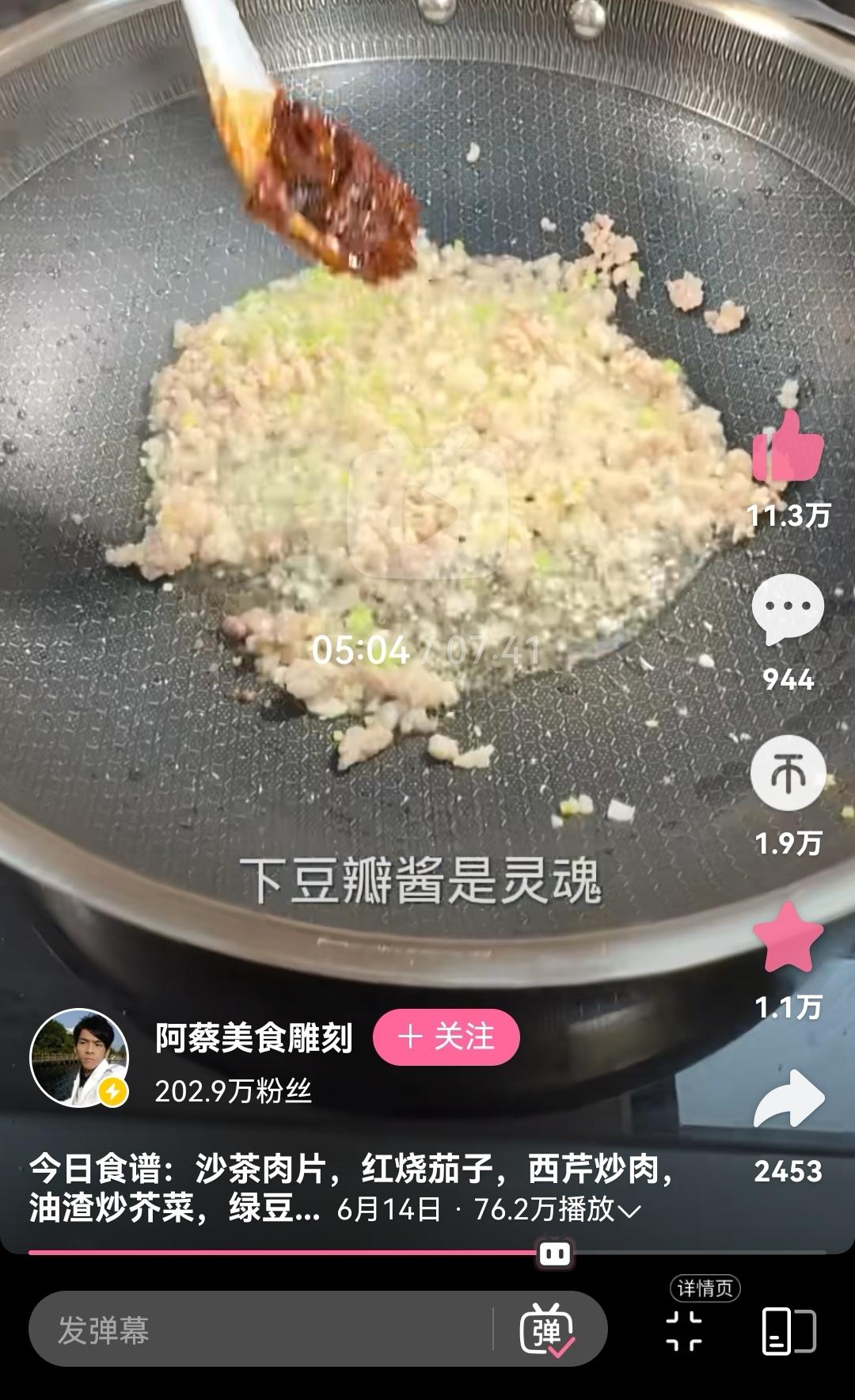The width and height of the screenshot is (855, 1400).
Task: Exit fullscreen mode
Action: 684,1330
